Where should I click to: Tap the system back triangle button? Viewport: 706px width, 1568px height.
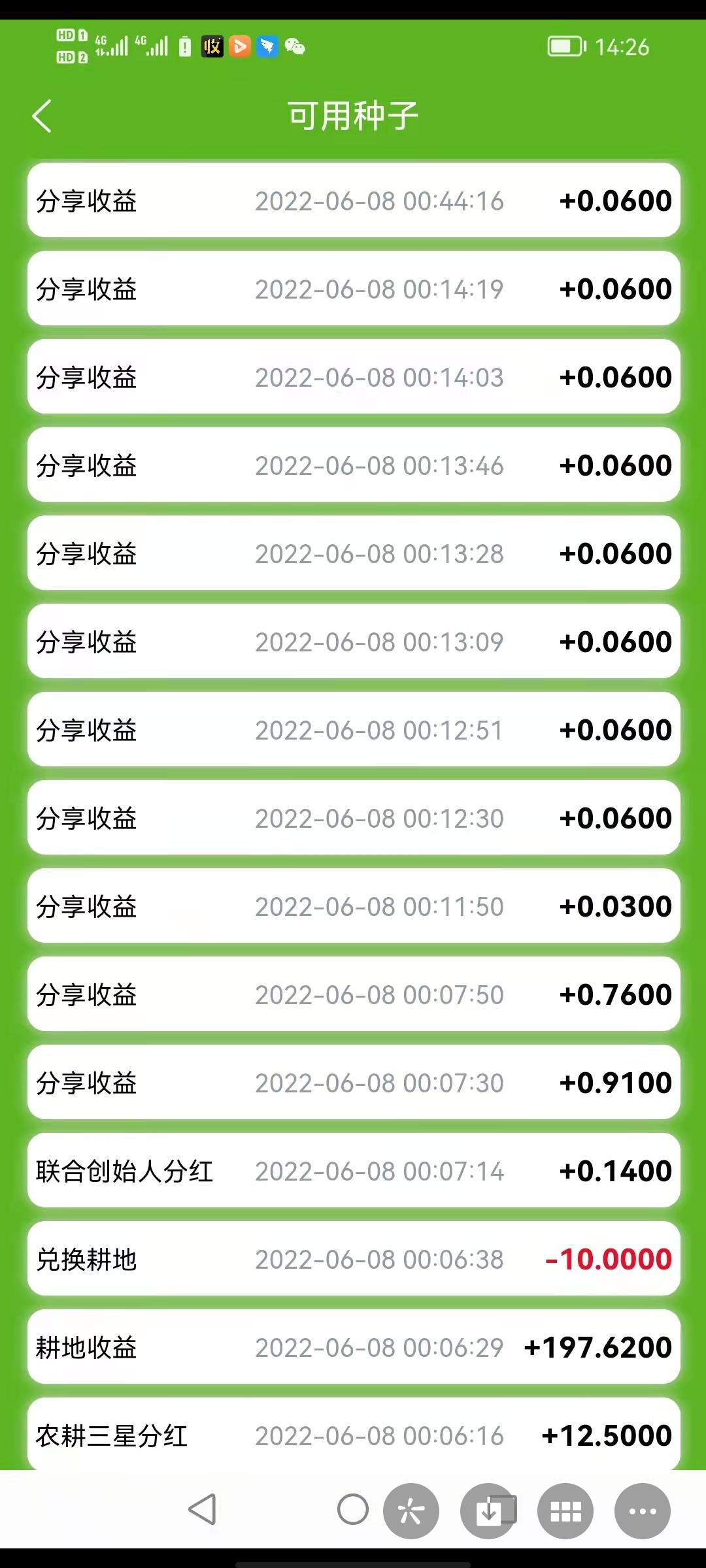(202, 1509)
